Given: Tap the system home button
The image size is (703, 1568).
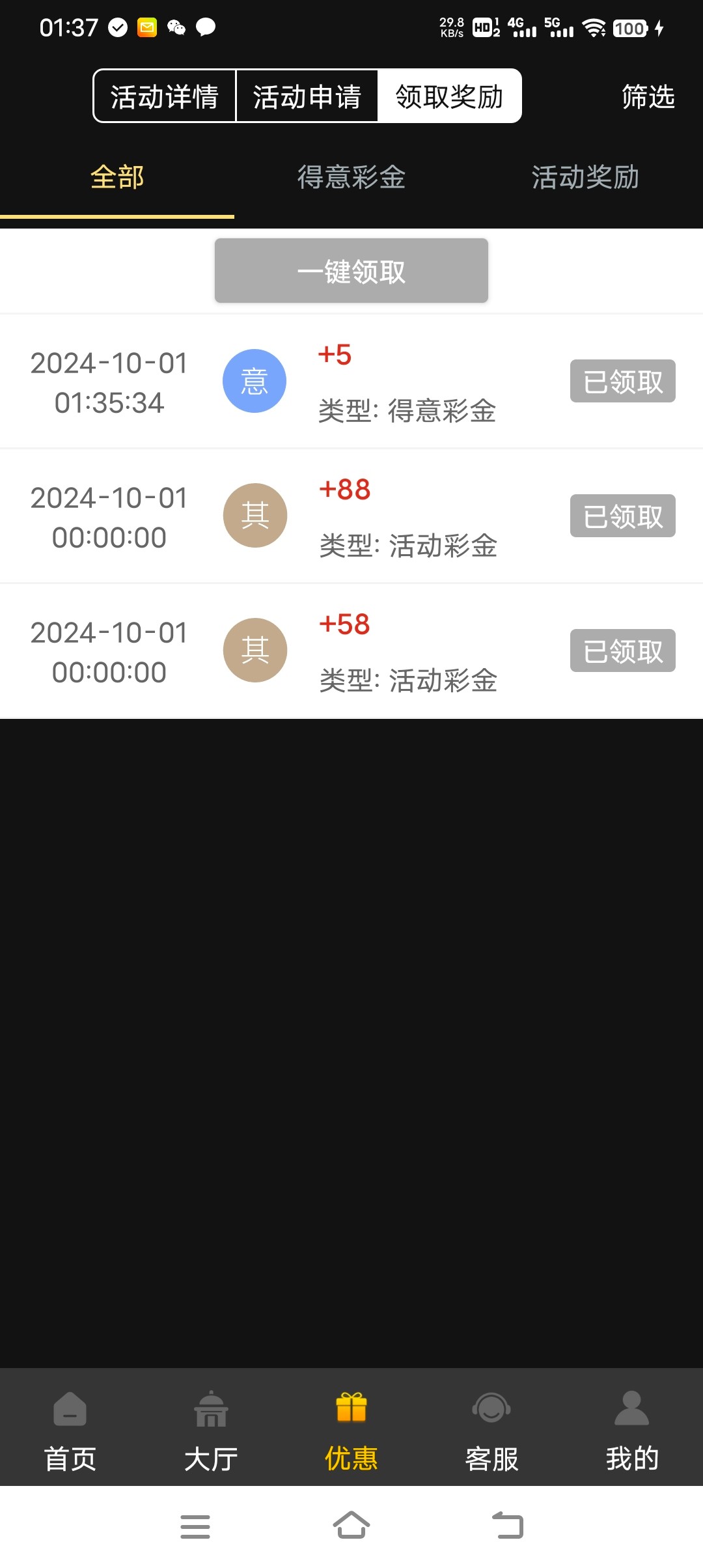Looking at the screenshot, I should 351,1526.
